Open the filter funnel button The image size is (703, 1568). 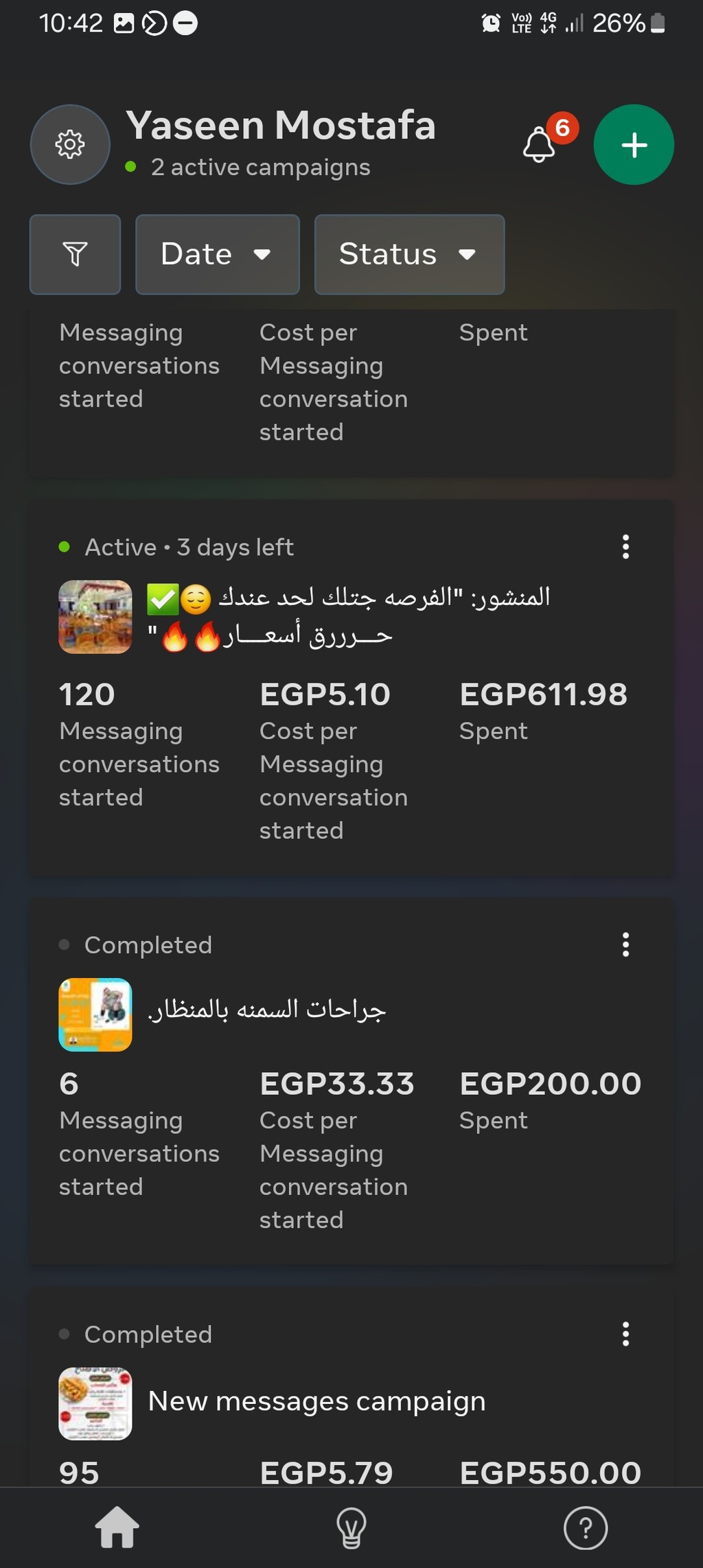pos(75,254)
